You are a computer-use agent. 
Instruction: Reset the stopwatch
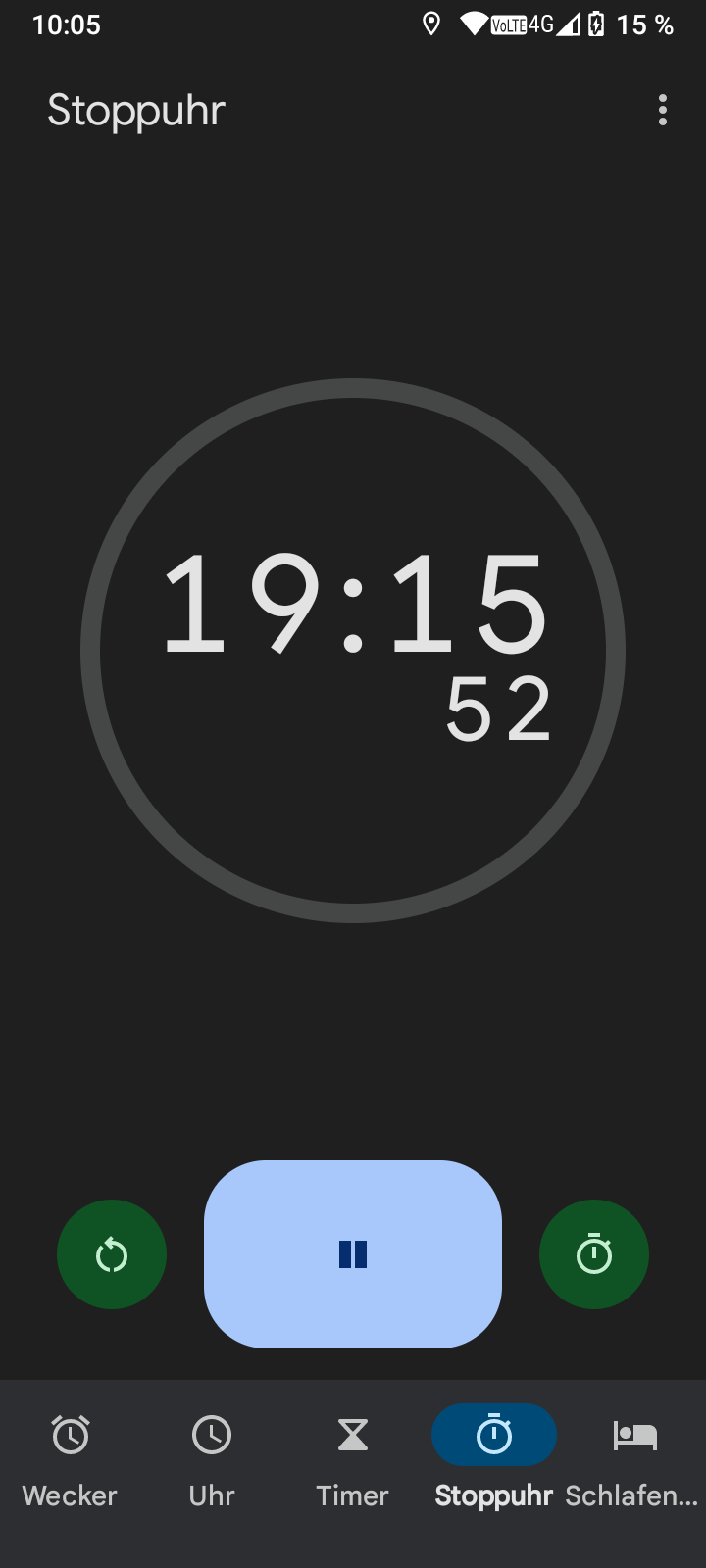coord(112,1254)
